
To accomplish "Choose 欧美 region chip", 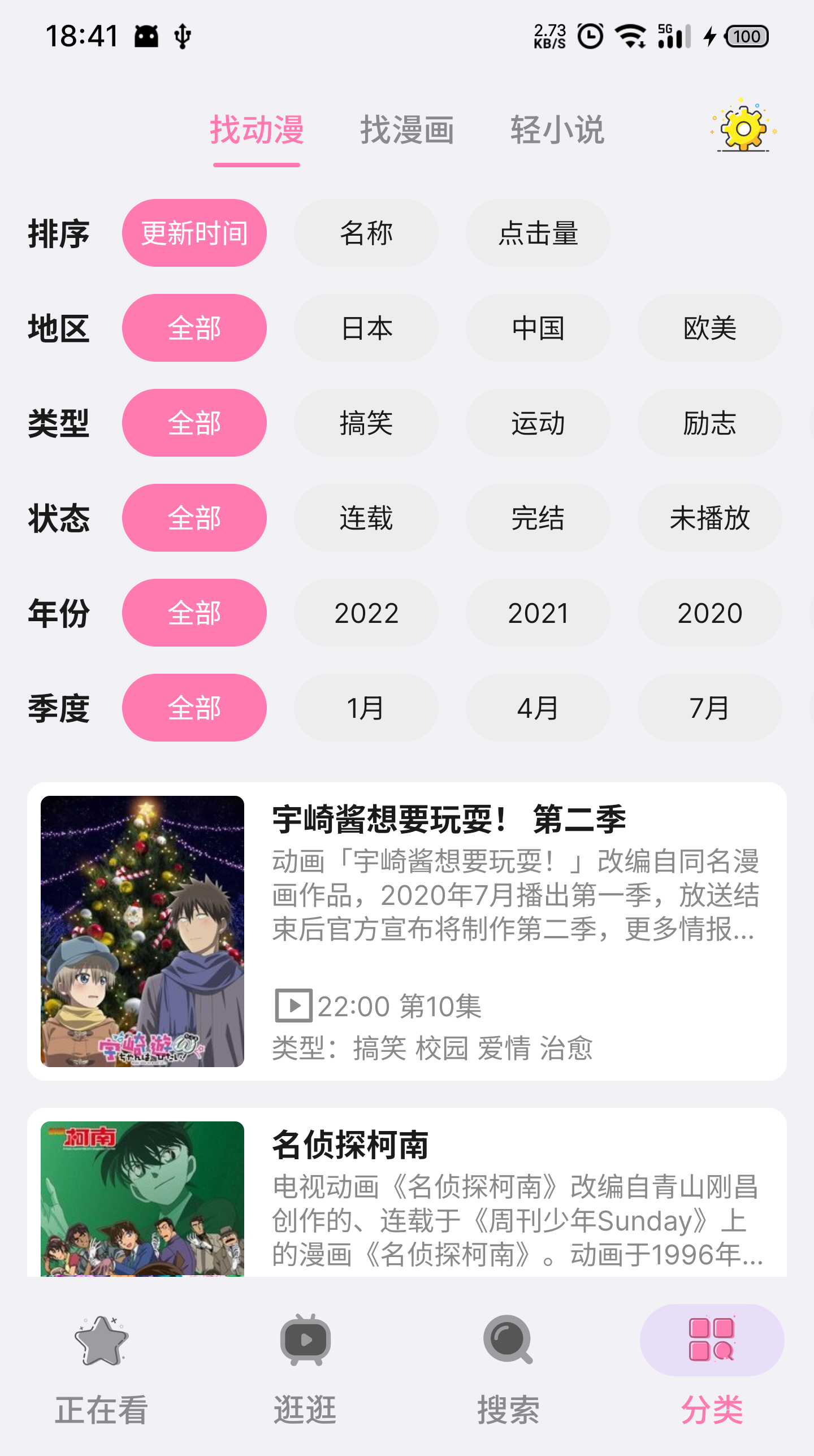I will tap(709, 328).
